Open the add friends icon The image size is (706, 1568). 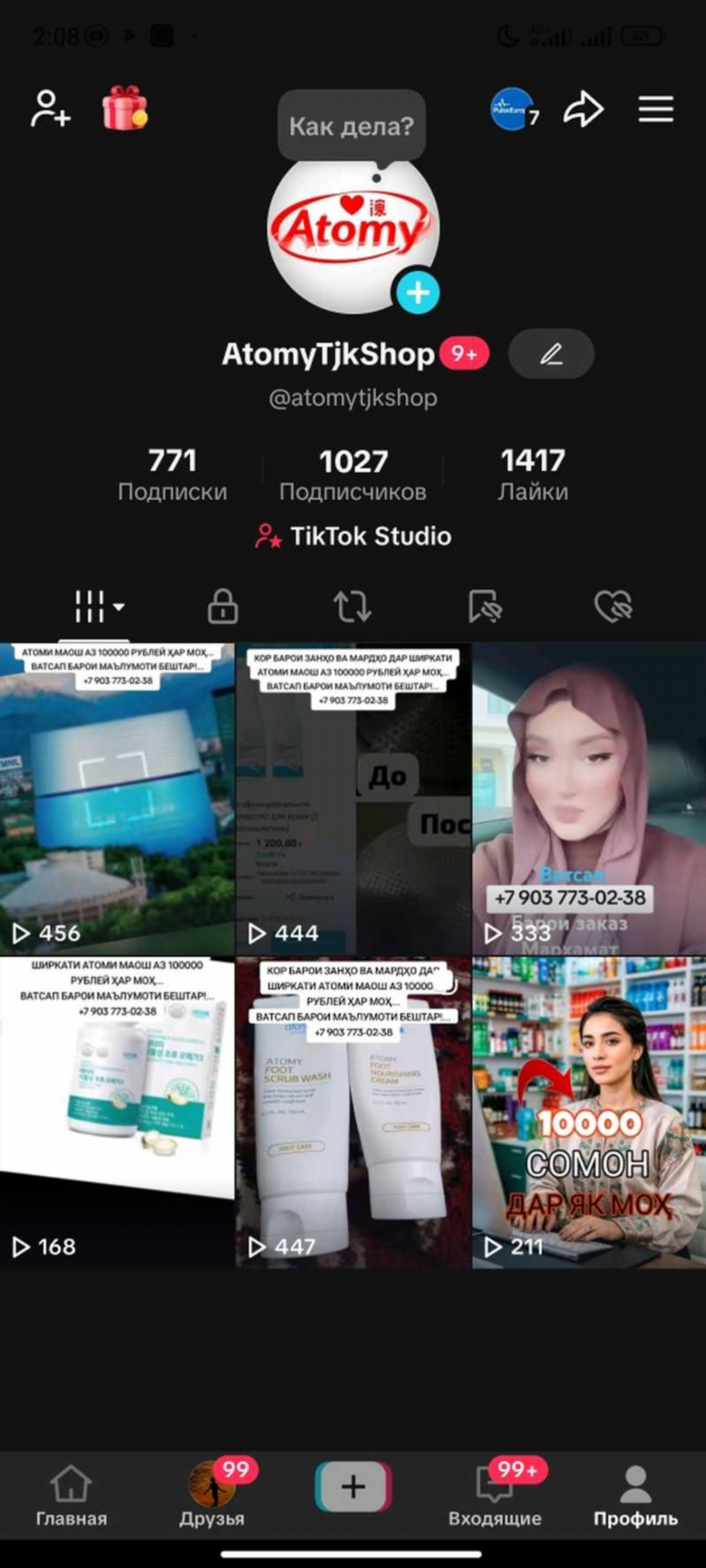[51, 109]
